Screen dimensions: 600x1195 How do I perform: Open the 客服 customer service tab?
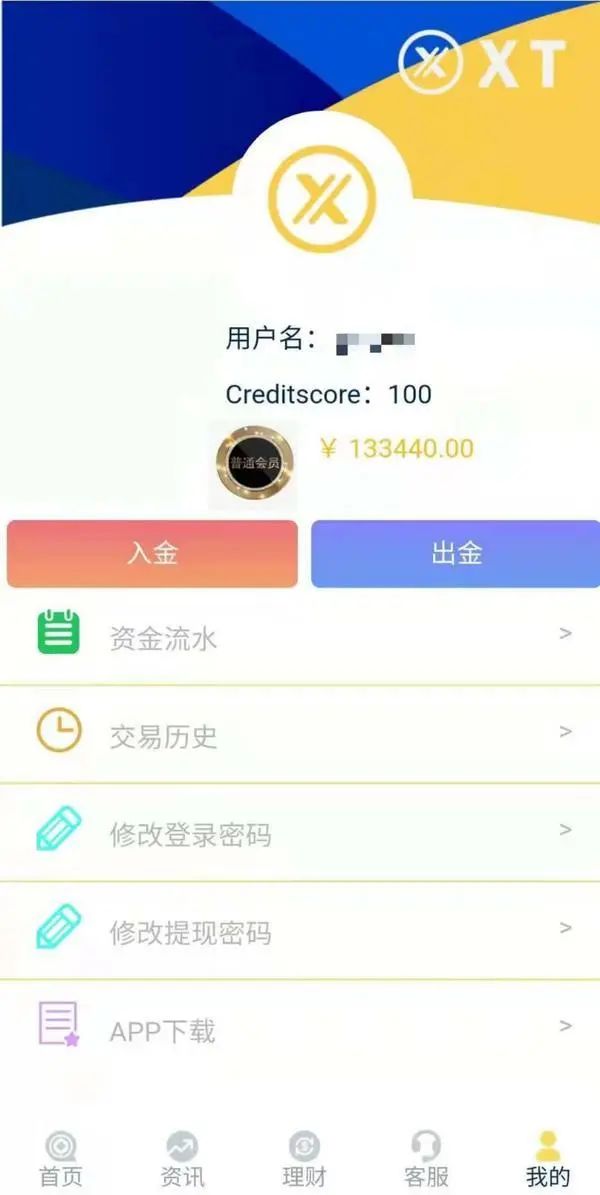(x=426, y=1160)
